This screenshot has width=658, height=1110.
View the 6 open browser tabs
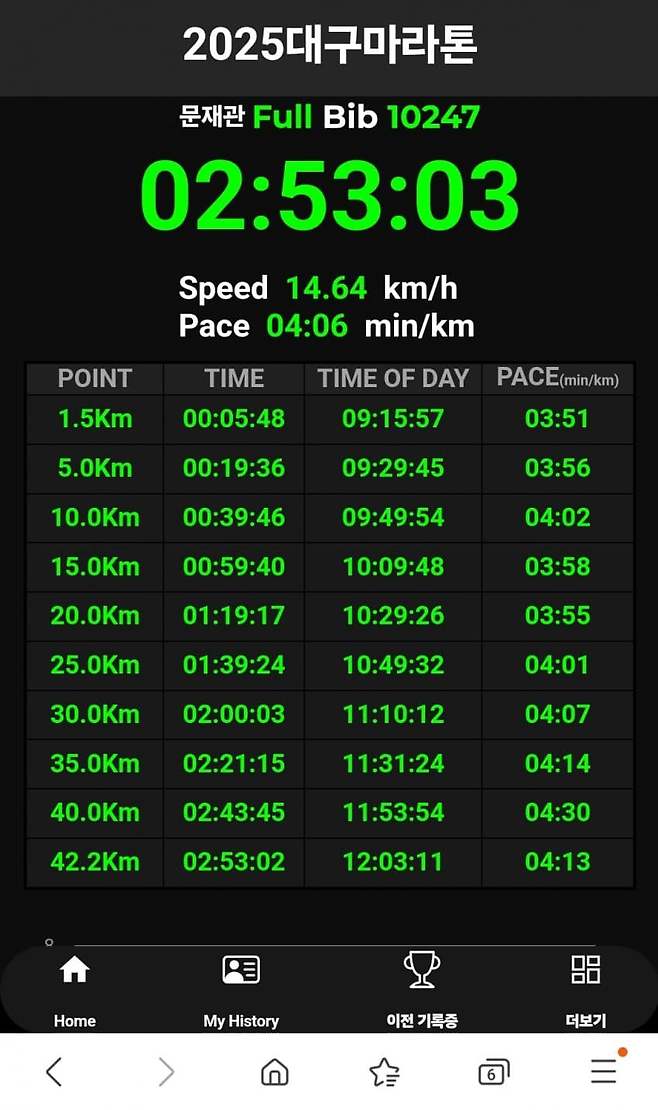click(x=493, y=1072)
